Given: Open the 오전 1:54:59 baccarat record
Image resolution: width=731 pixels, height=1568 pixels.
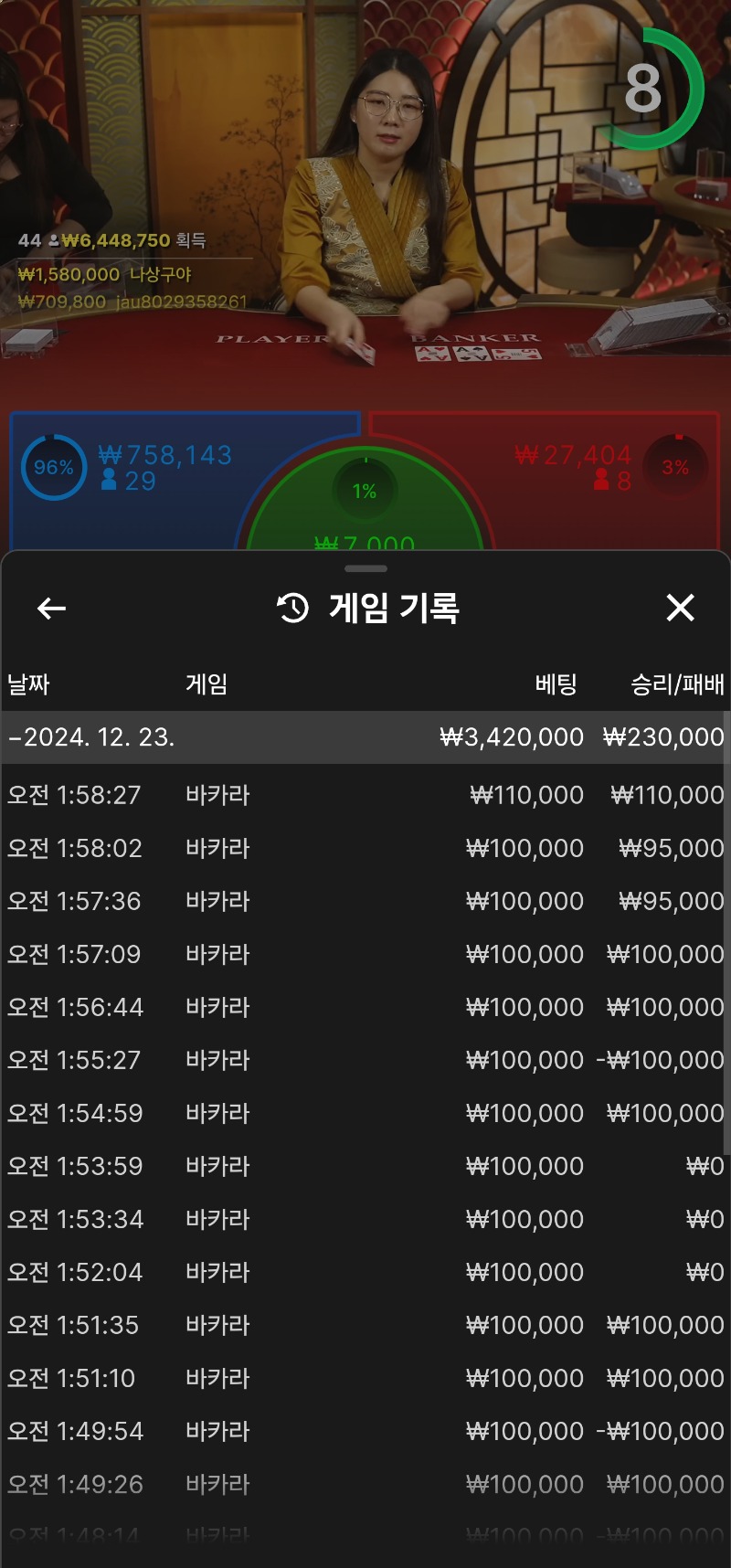Looking at the screenshot, I should (x=365, y=1113).
